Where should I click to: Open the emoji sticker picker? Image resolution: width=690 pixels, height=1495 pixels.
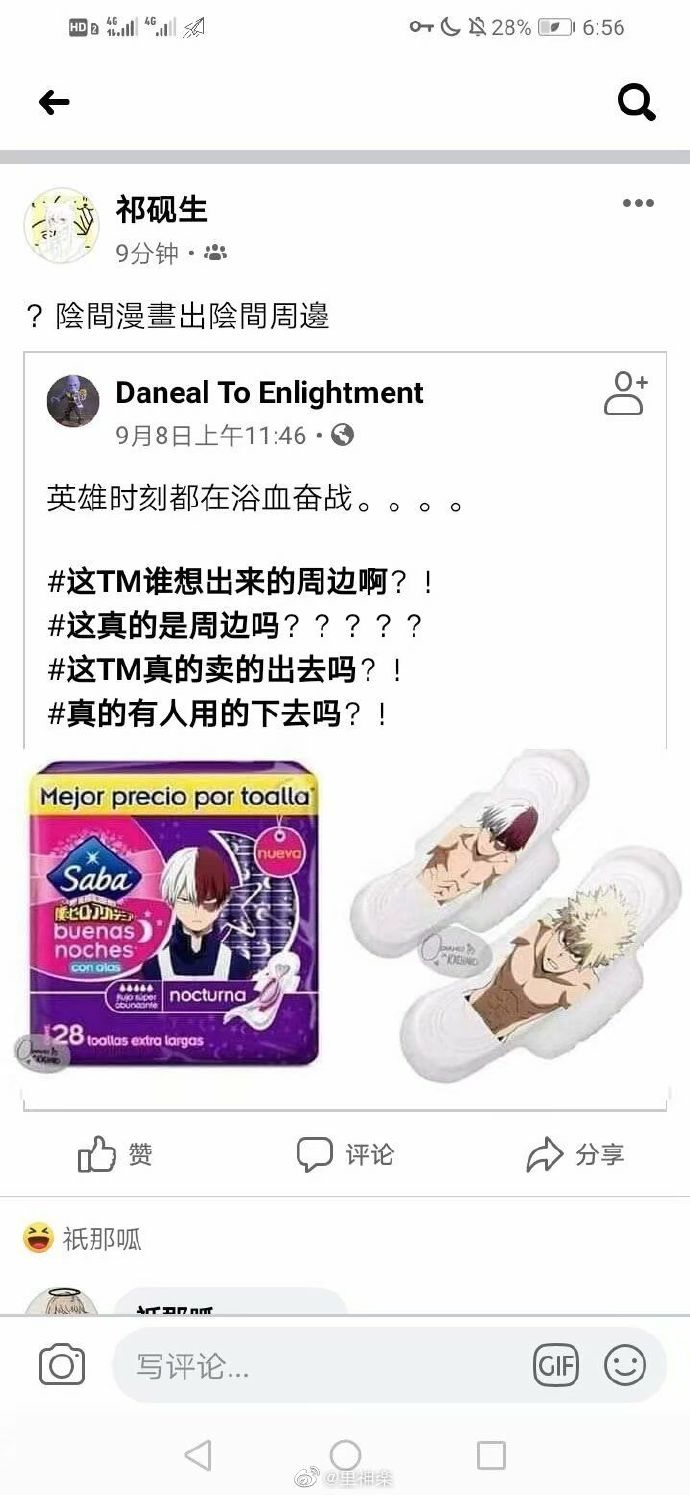click(625, 1365)
